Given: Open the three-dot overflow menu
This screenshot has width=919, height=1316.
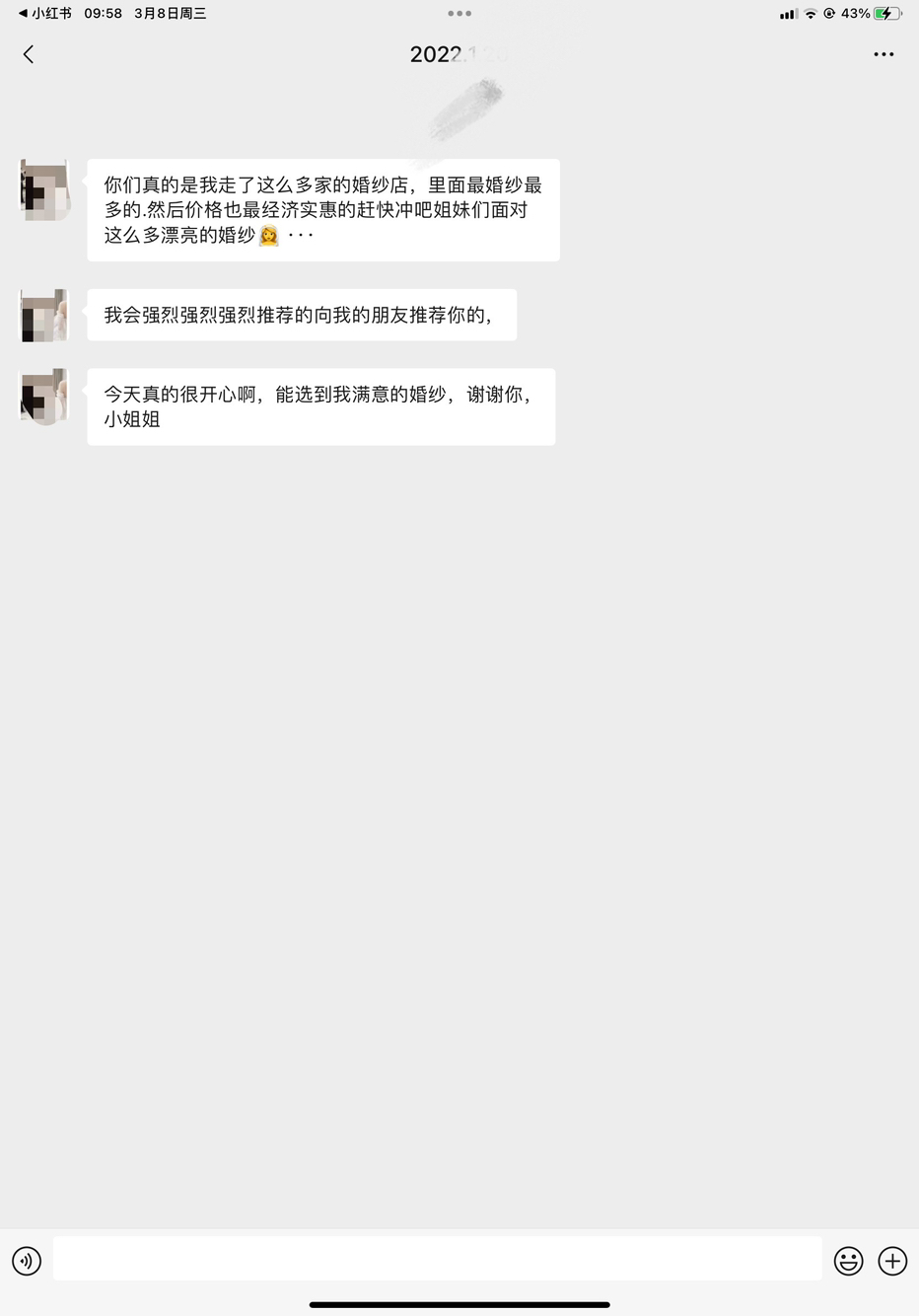Looking at the screenshot, I should (884, 54).
